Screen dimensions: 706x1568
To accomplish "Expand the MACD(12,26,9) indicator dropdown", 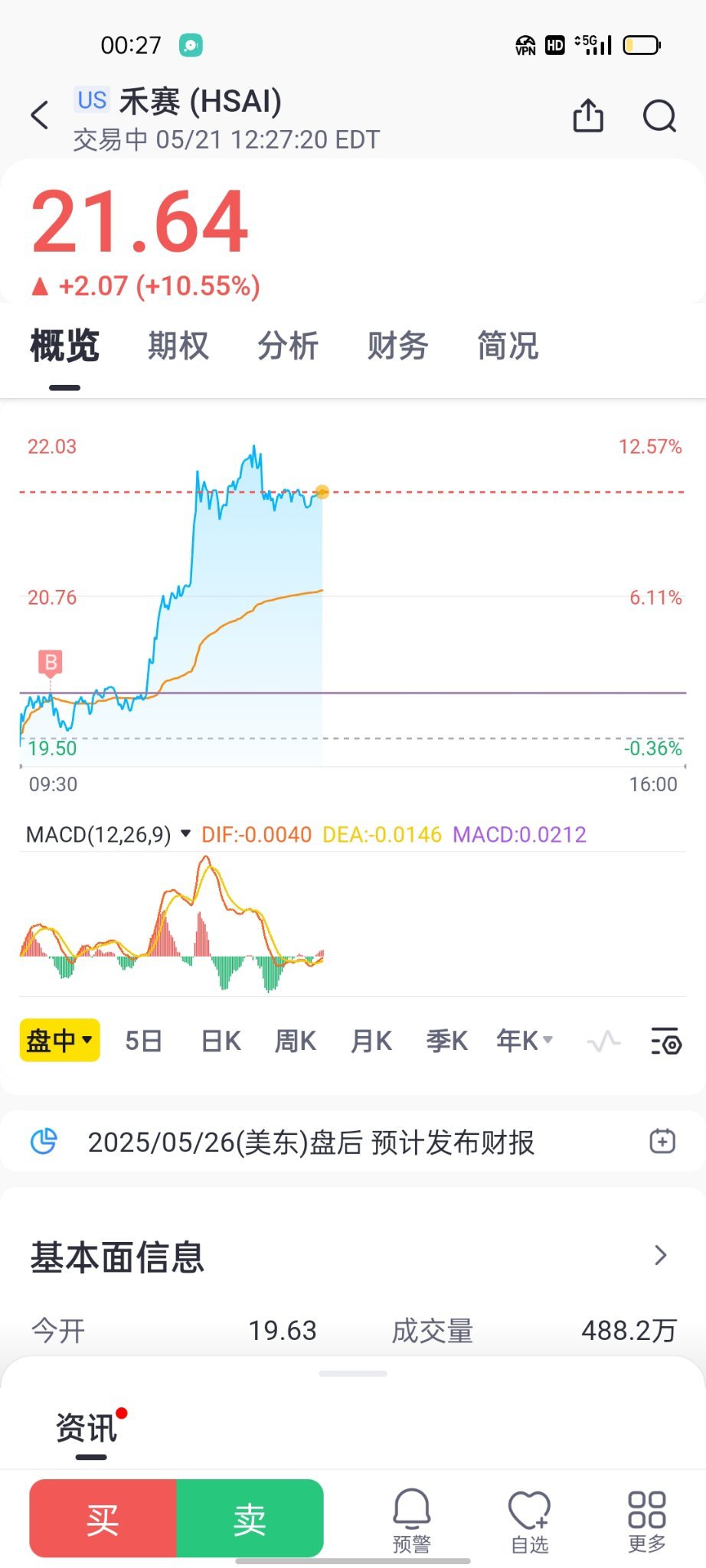I will click(185, 834).
